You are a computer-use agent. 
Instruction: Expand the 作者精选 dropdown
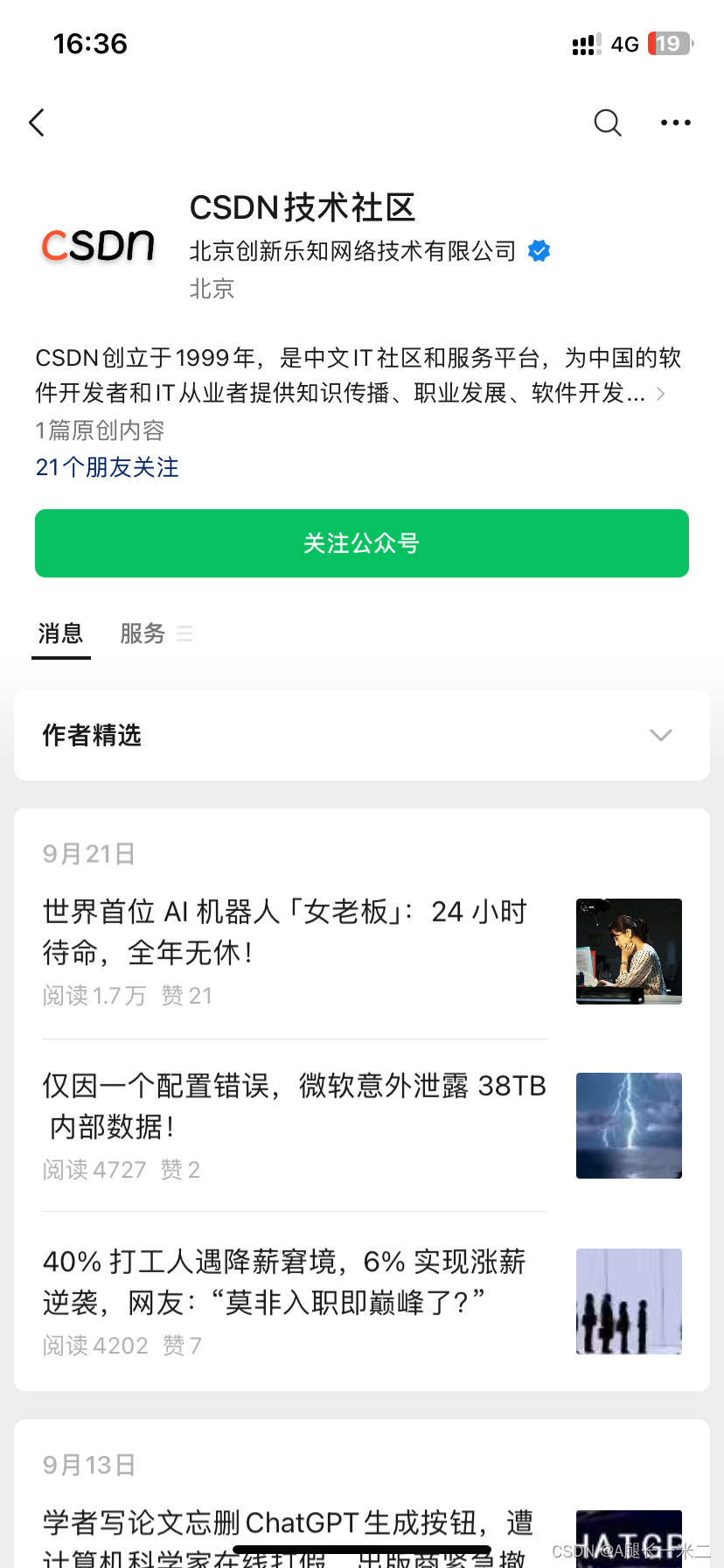660,735
